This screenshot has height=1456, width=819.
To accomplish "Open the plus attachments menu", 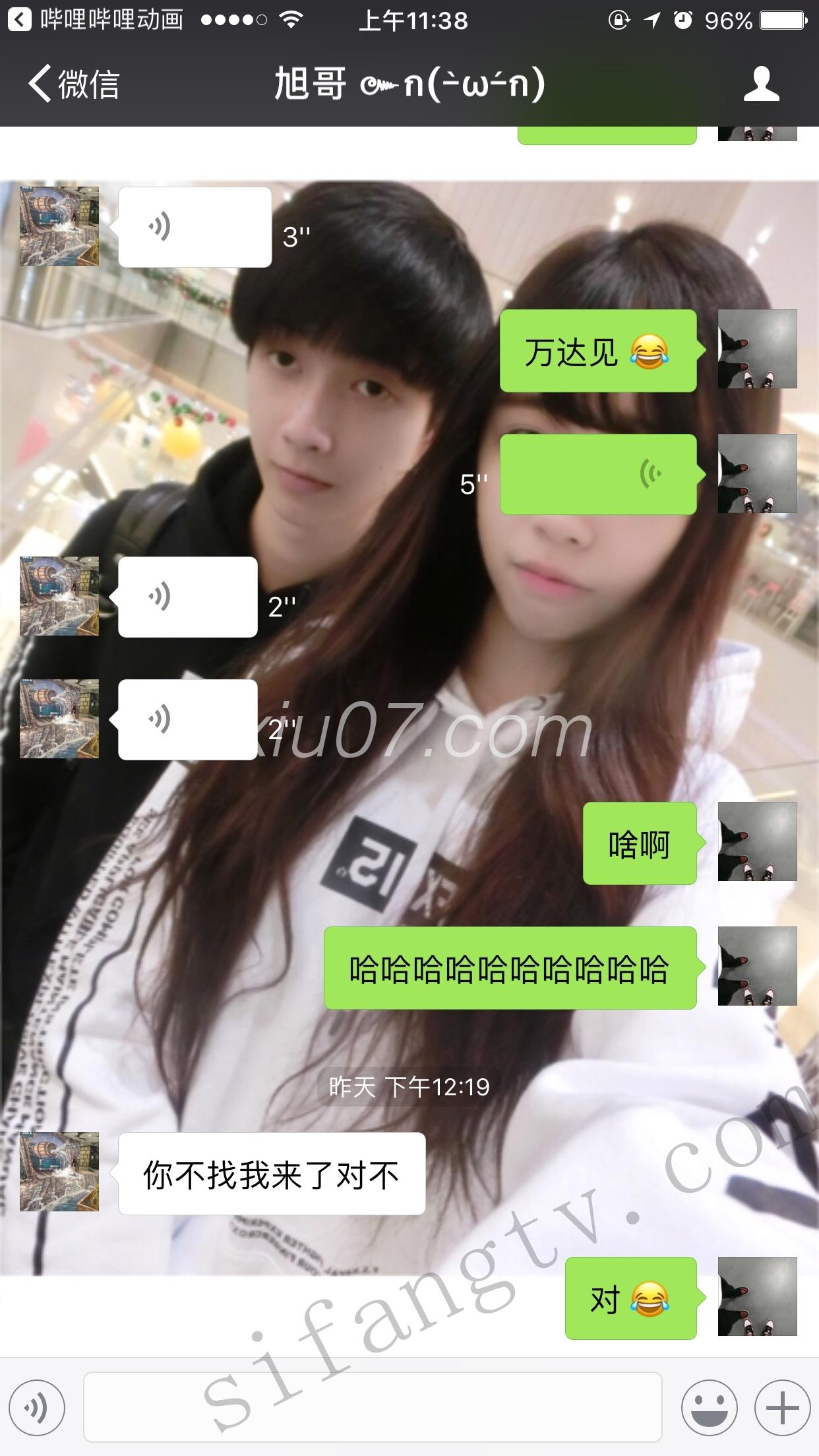I will pyautogui.click(x=782, y=1408).
